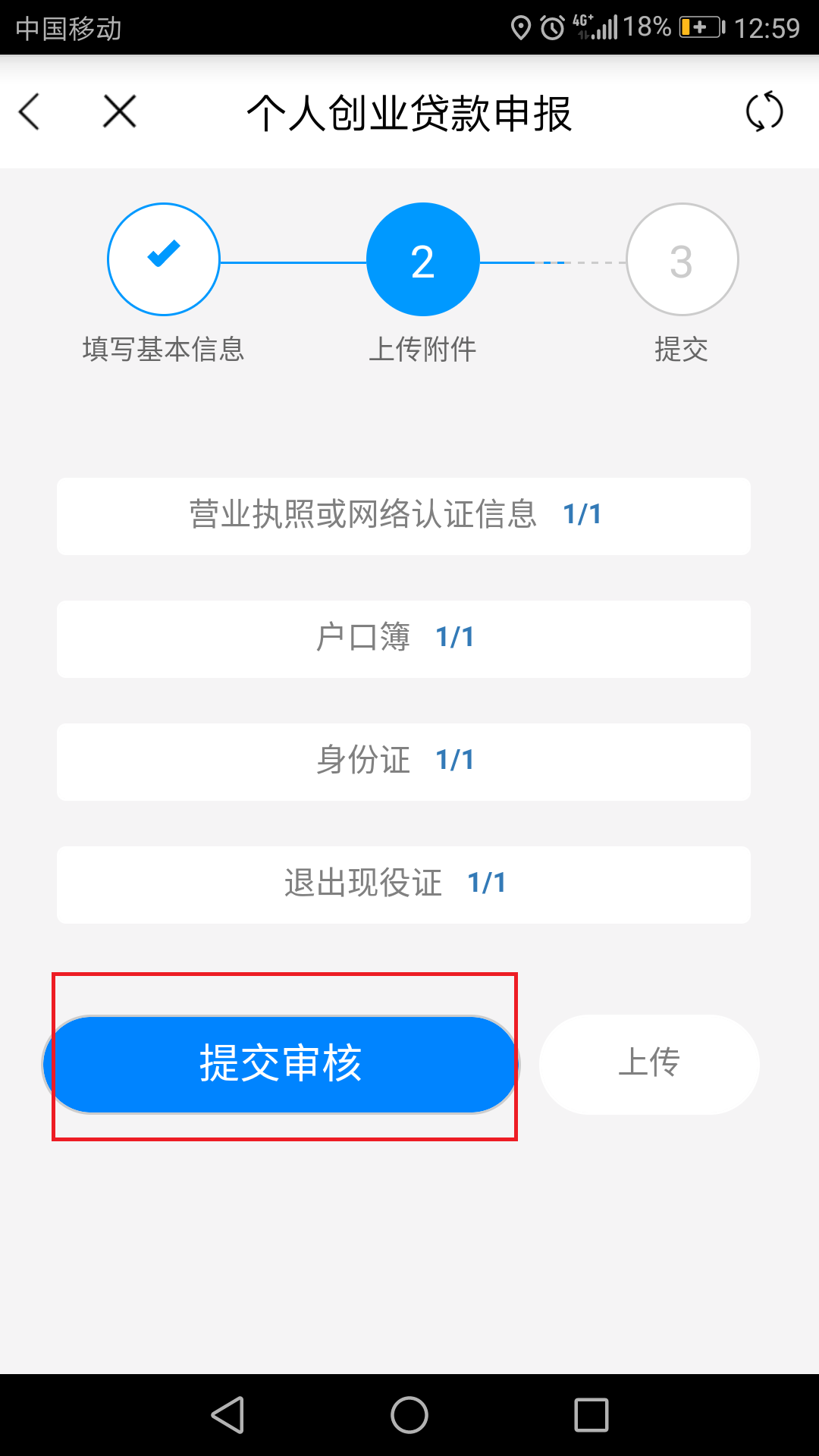Select the 身份证 attachment row

(403, 761)
